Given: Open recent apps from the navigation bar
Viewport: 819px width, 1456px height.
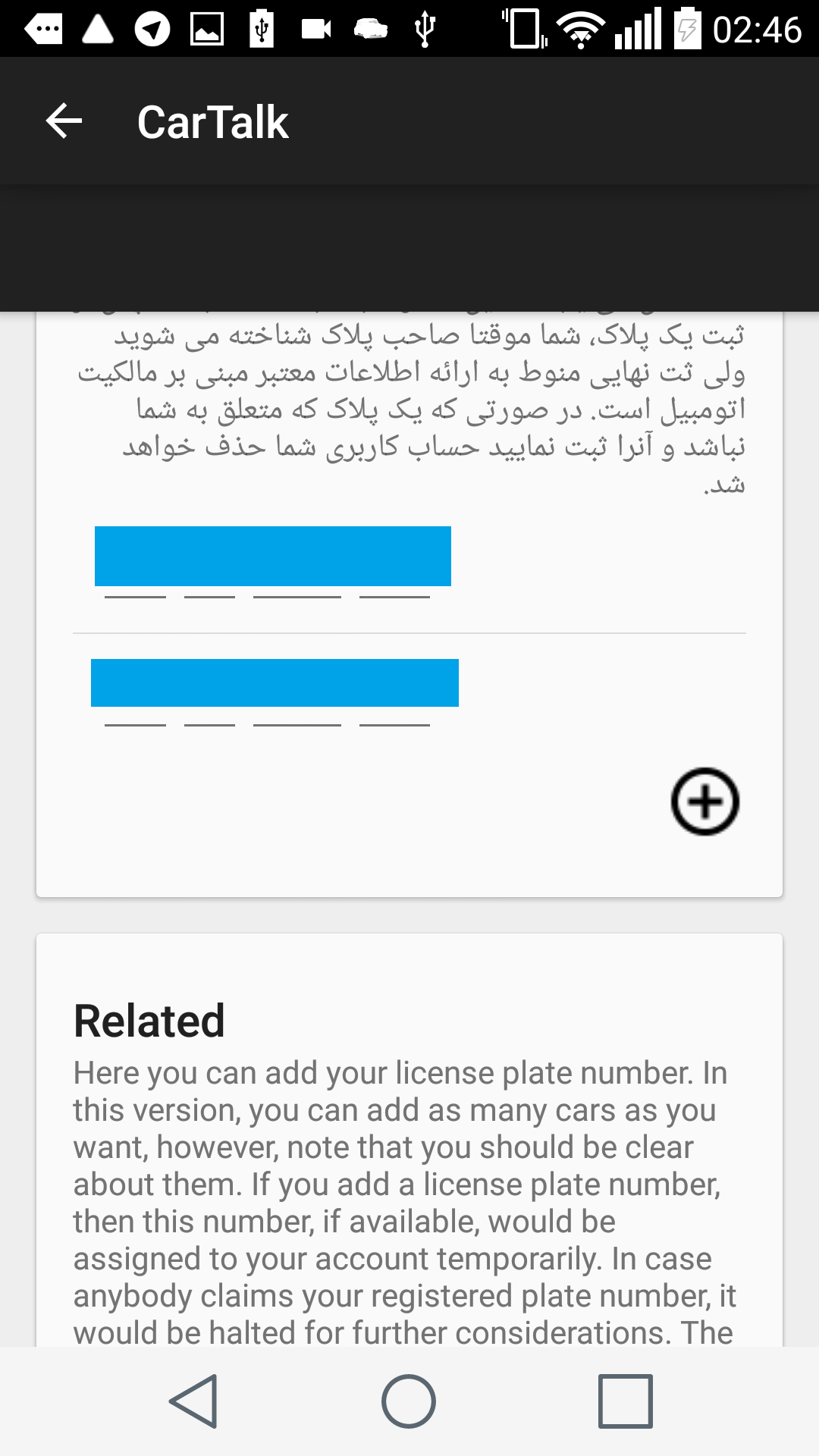Looking at the screenshot, I should (x=625, y=1401).
